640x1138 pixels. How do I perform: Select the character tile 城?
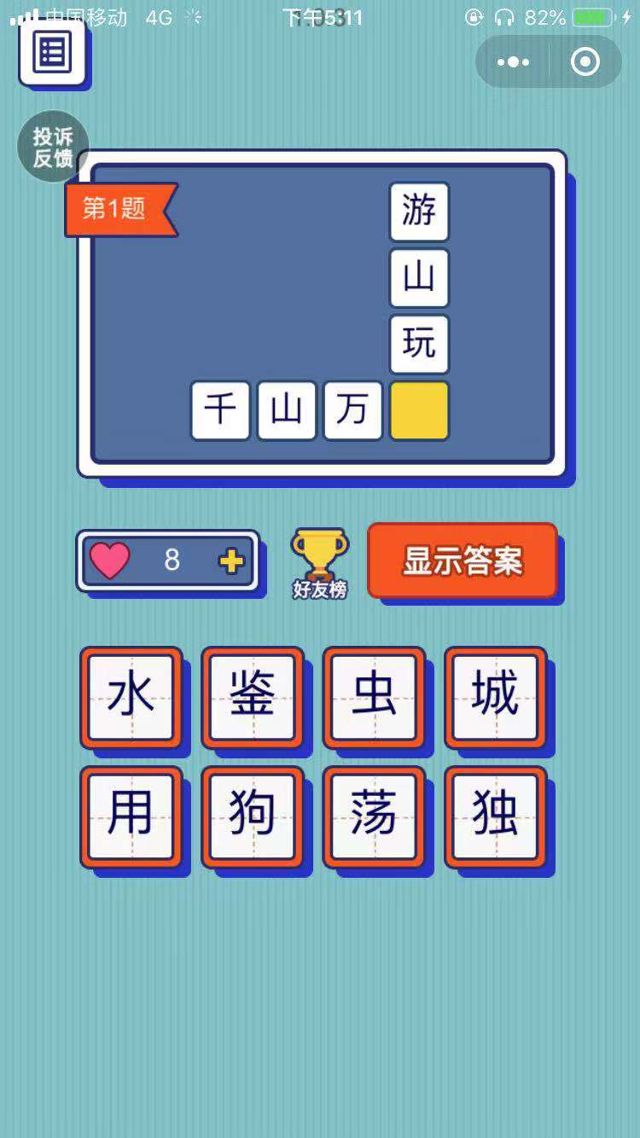click(x=496, y=697)
